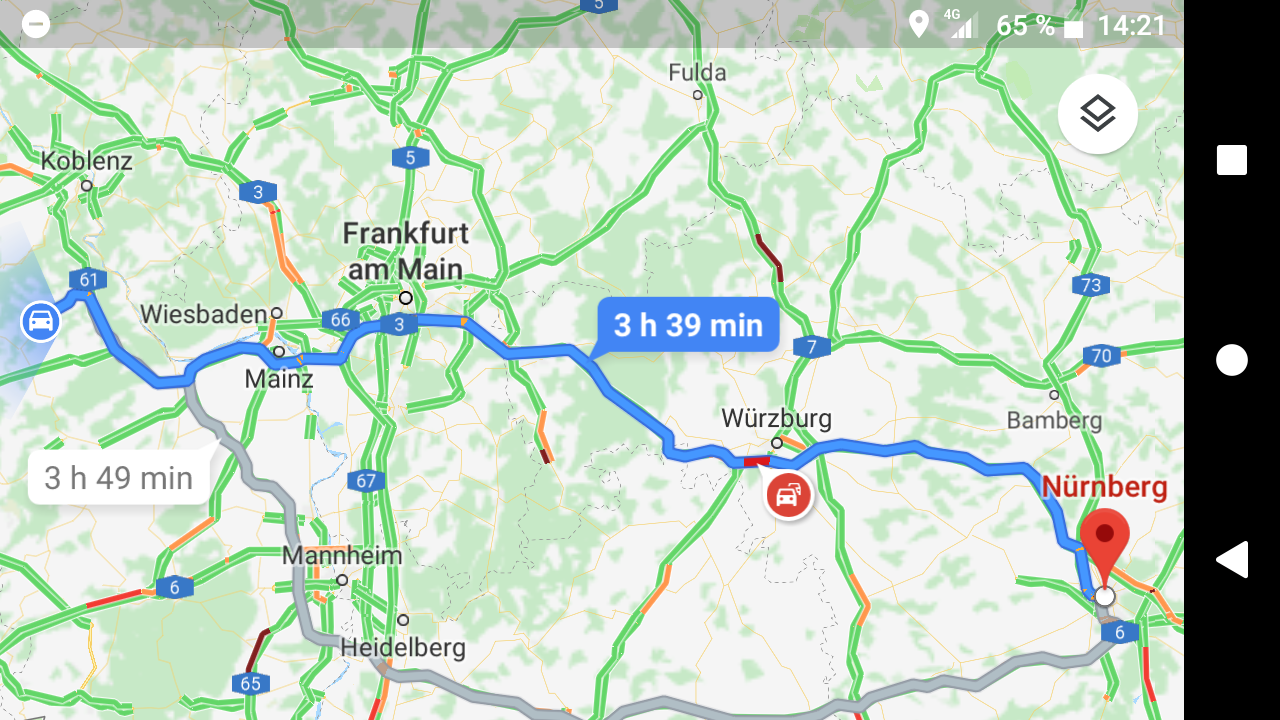Select the 3 h 39 min route

coord(688,325)
